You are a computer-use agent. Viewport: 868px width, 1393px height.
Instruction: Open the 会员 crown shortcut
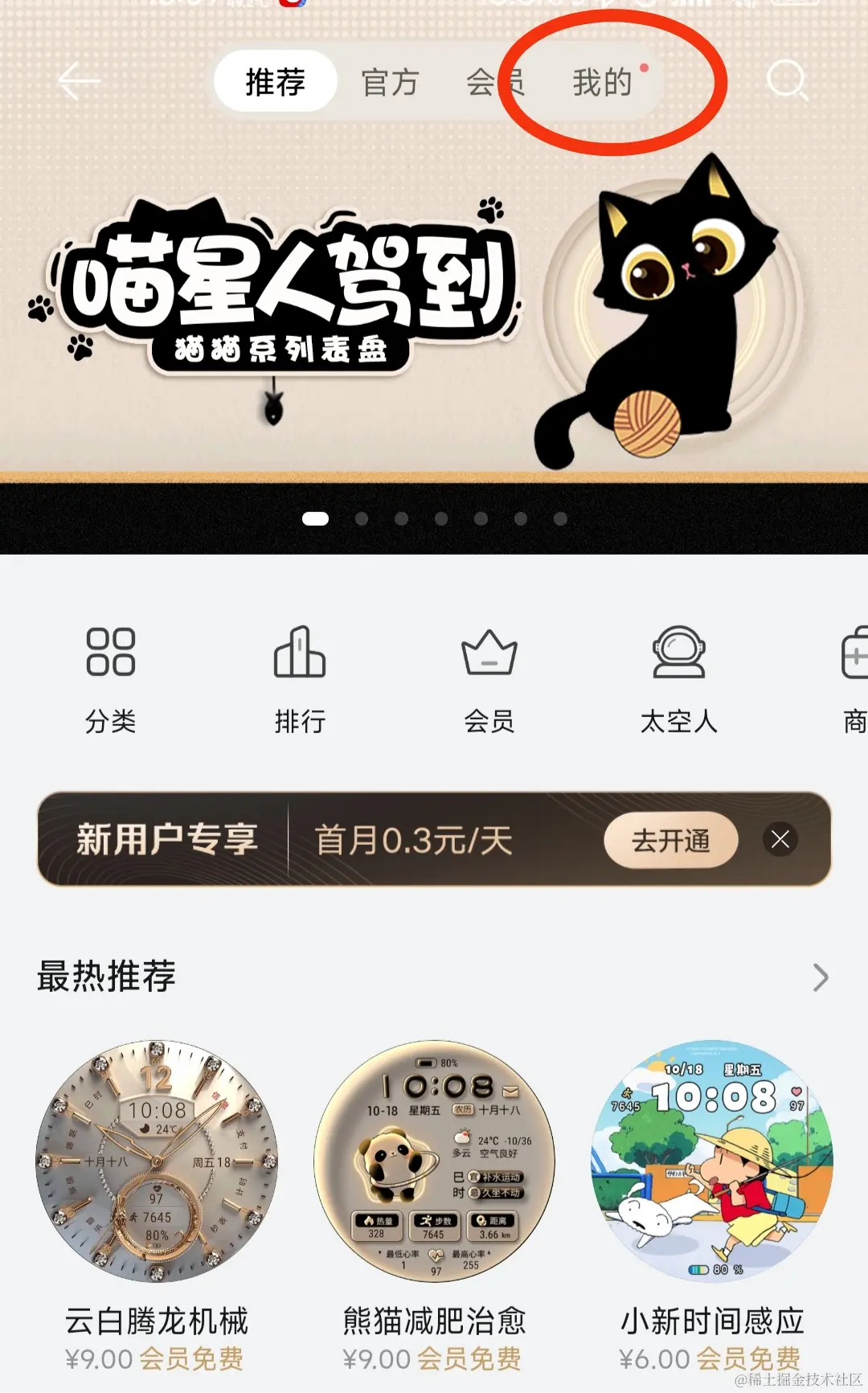489,679
